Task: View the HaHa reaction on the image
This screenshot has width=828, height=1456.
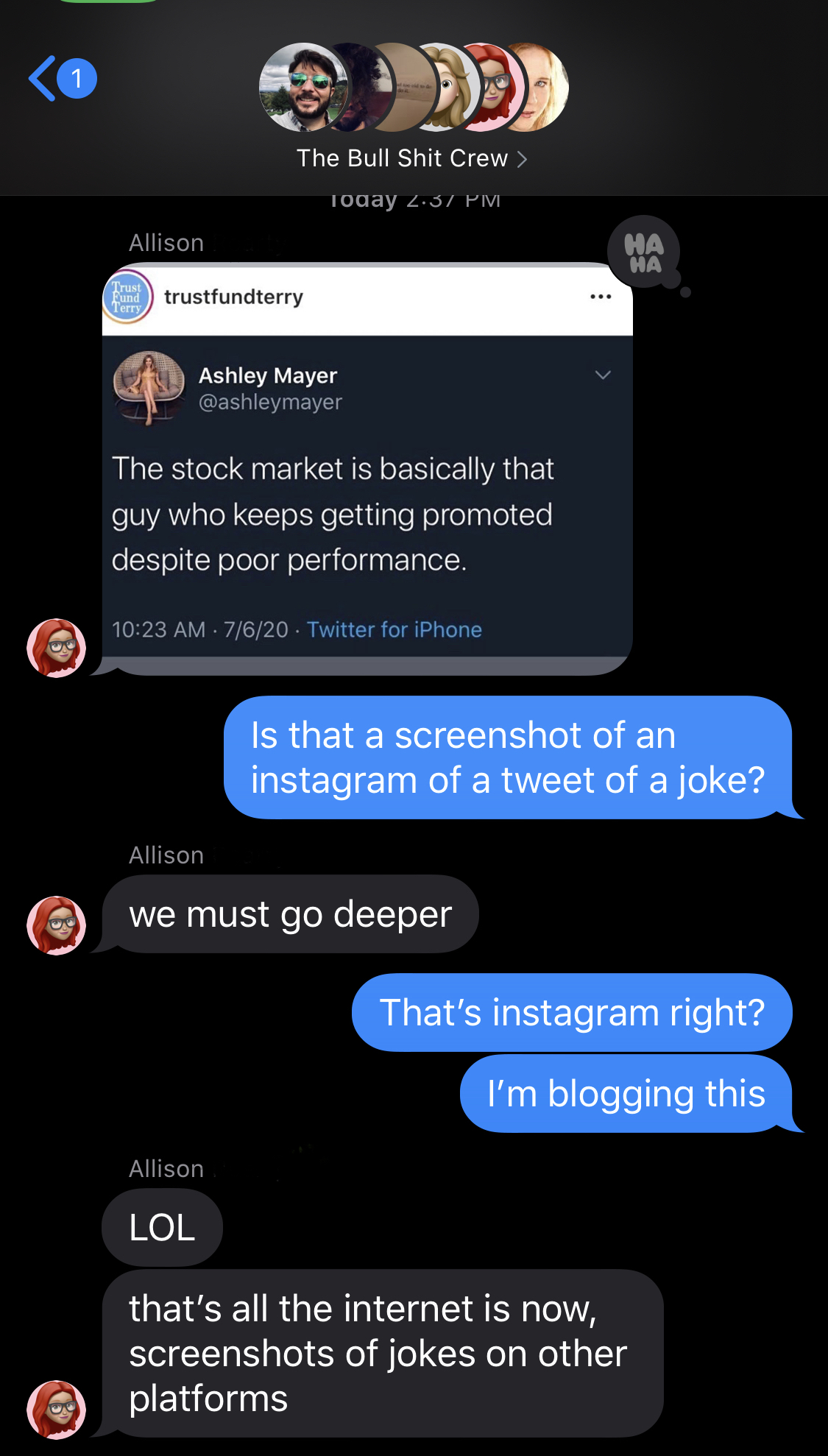Action: tap(645, 253)
